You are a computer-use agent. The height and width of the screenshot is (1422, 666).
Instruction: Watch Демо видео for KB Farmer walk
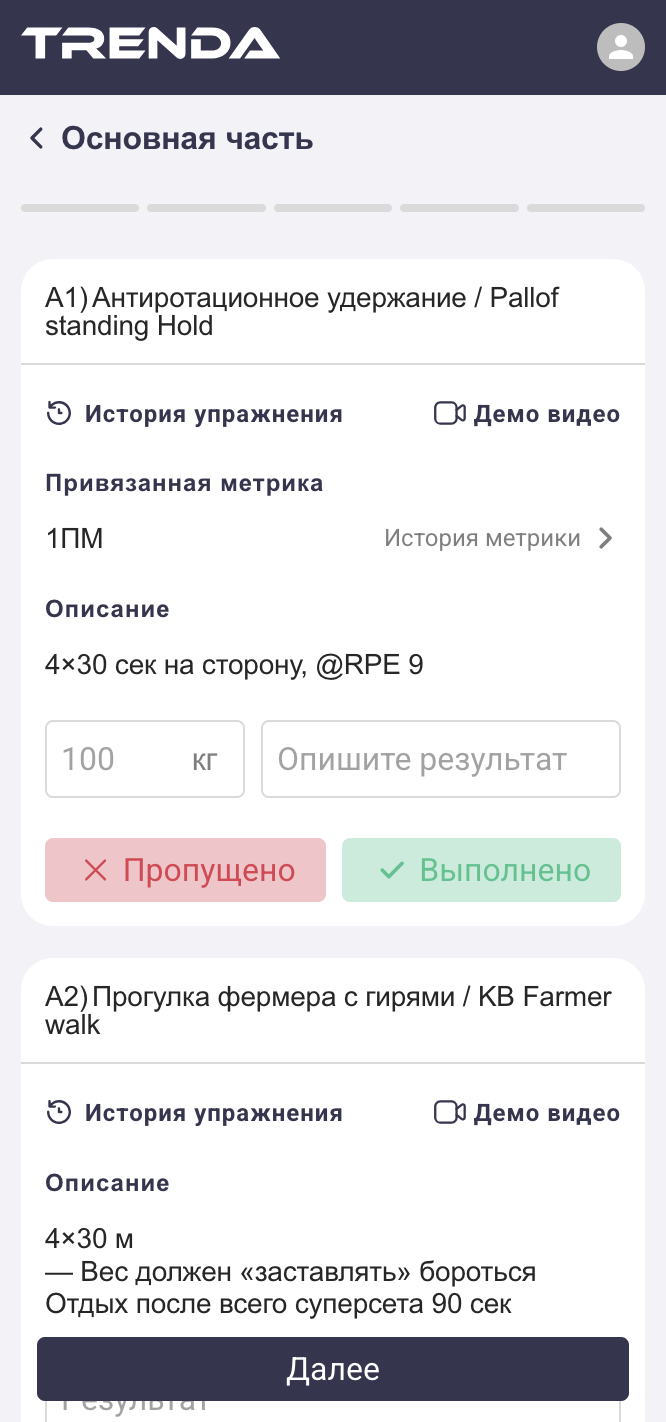pos(527,1113)
